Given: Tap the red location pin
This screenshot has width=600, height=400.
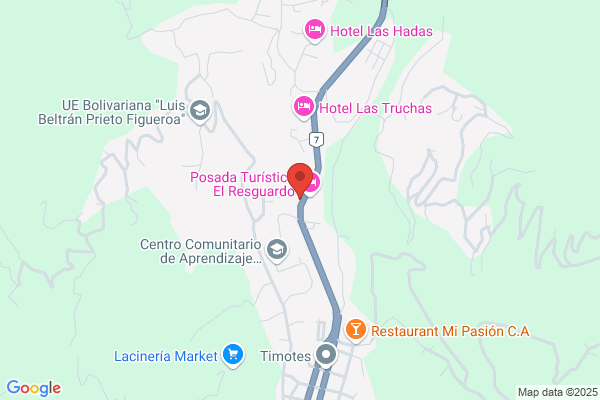Looking at the screenshot, I should [x=300, y=180].
